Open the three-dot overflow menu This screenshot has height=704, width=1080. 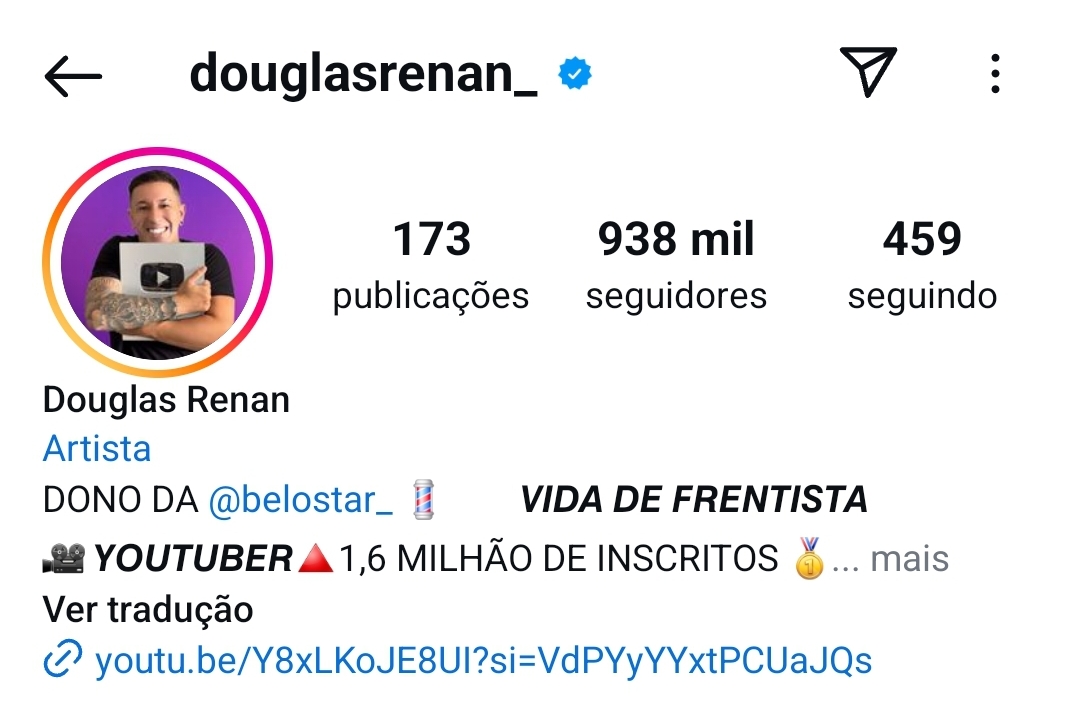coord(994,74)
